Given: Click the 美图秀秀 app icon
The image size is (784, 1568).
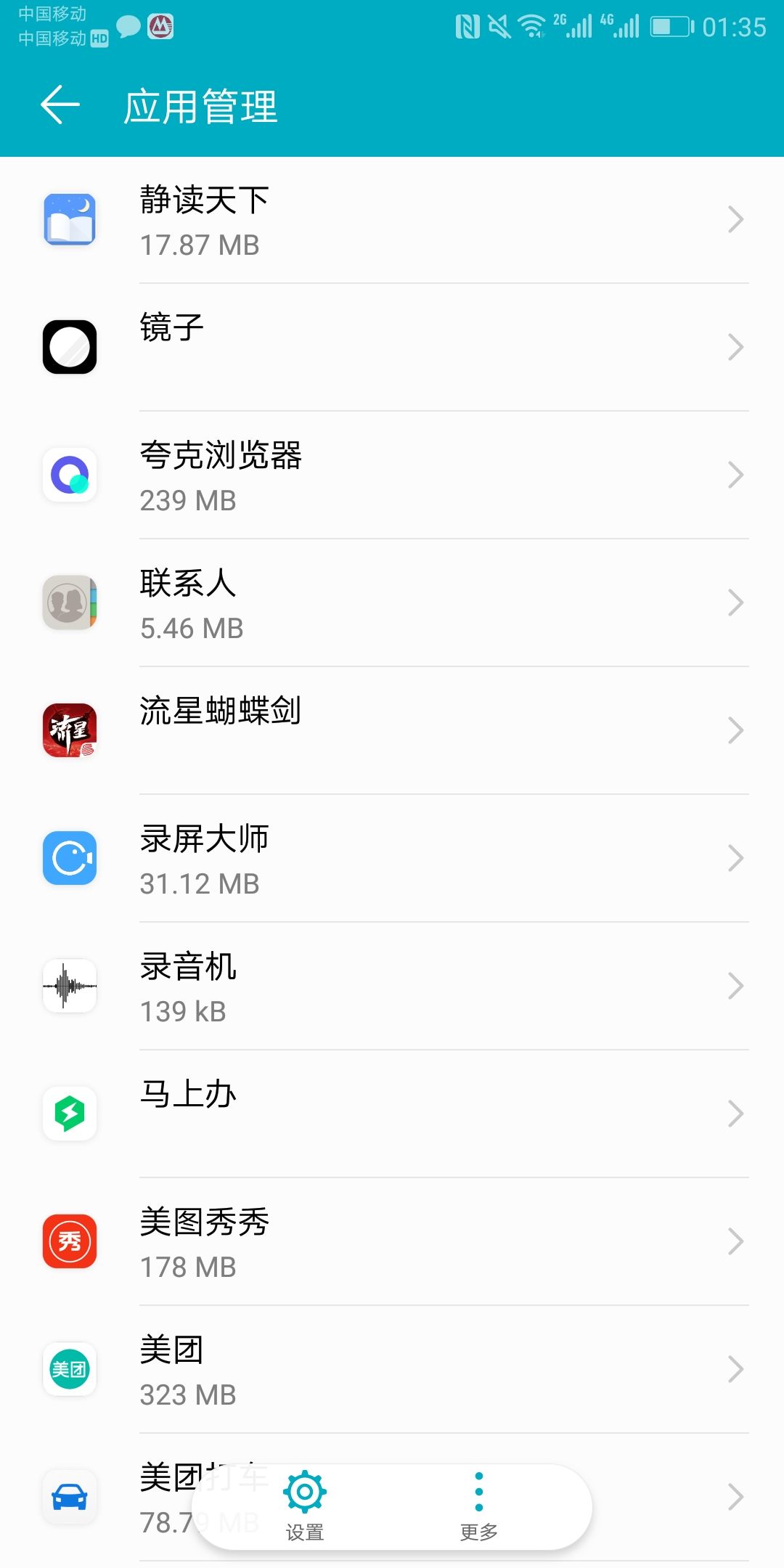Looking at the screenshot, I should tap(69, 1241).
